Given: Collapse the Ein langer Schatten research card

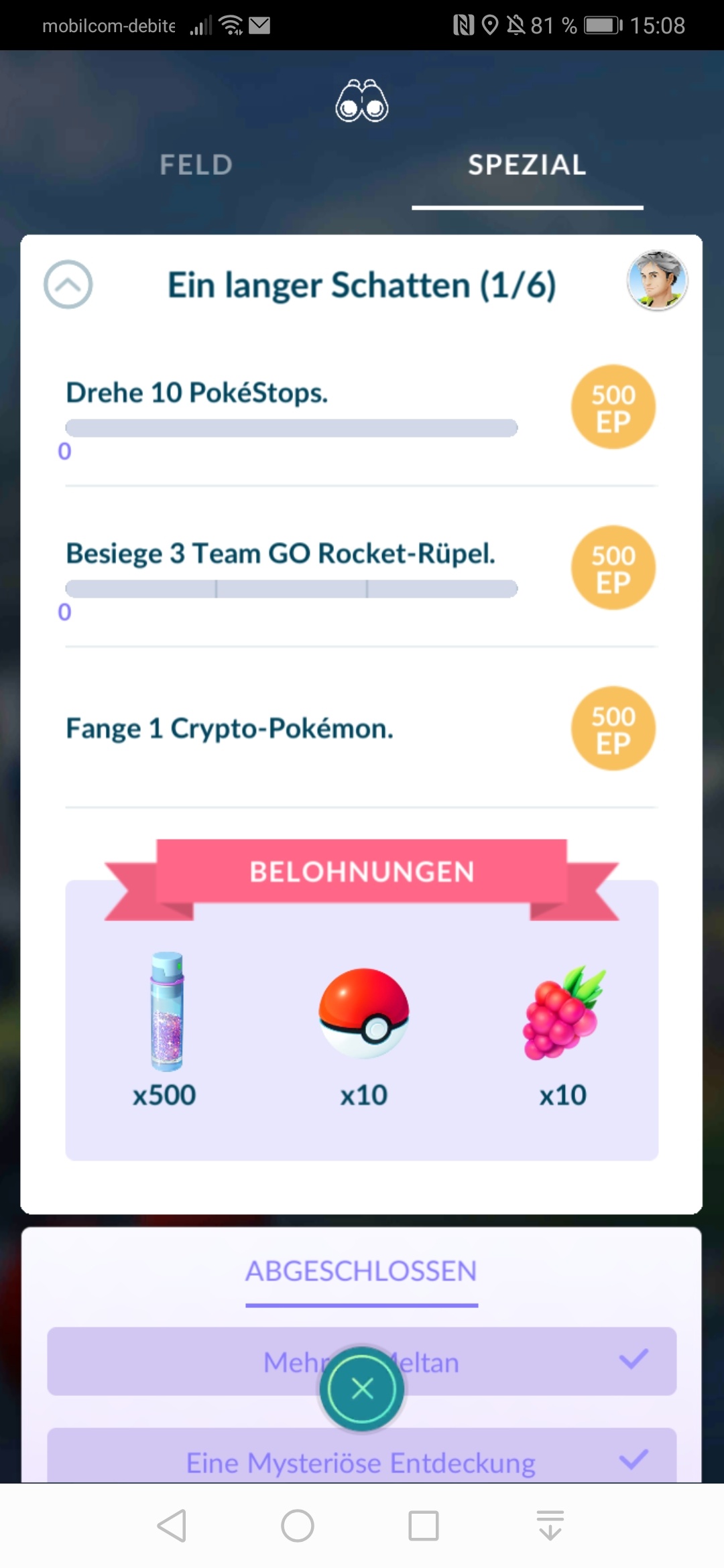Looking at the screenshot, I should pos(68,285).
